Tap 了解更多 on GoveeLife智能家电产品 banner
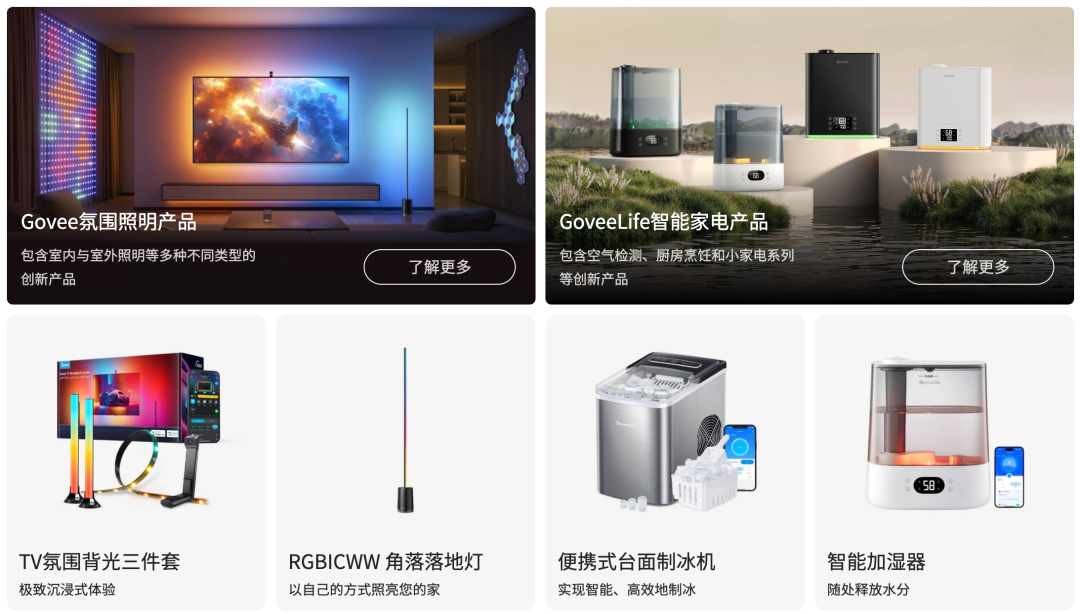Viewport: 1080px width, 614px height. pos(977,267)
